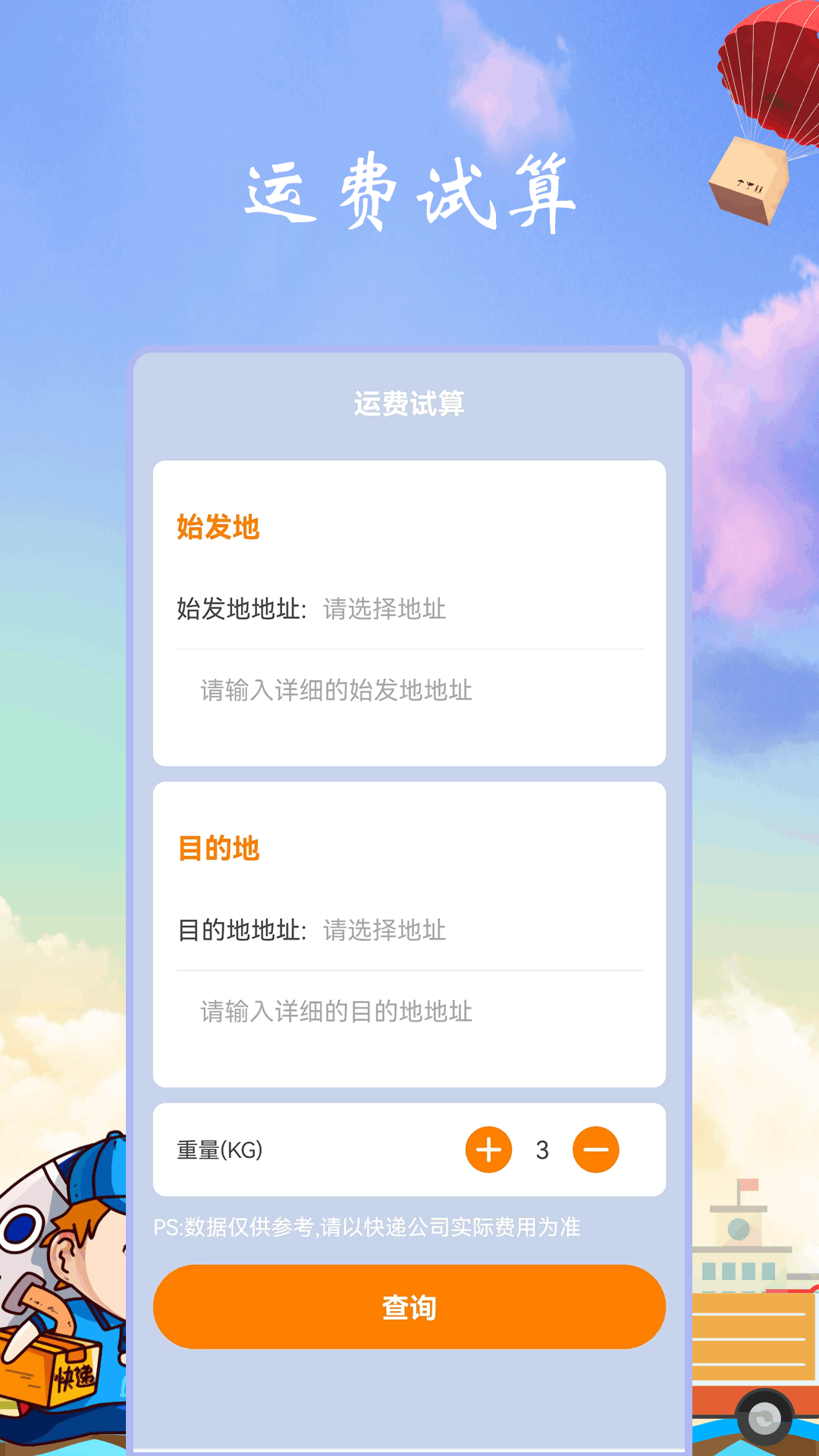Tap the plus button for weight
The width and height of the screenshot is (819, 1456).
point(488,1150)
